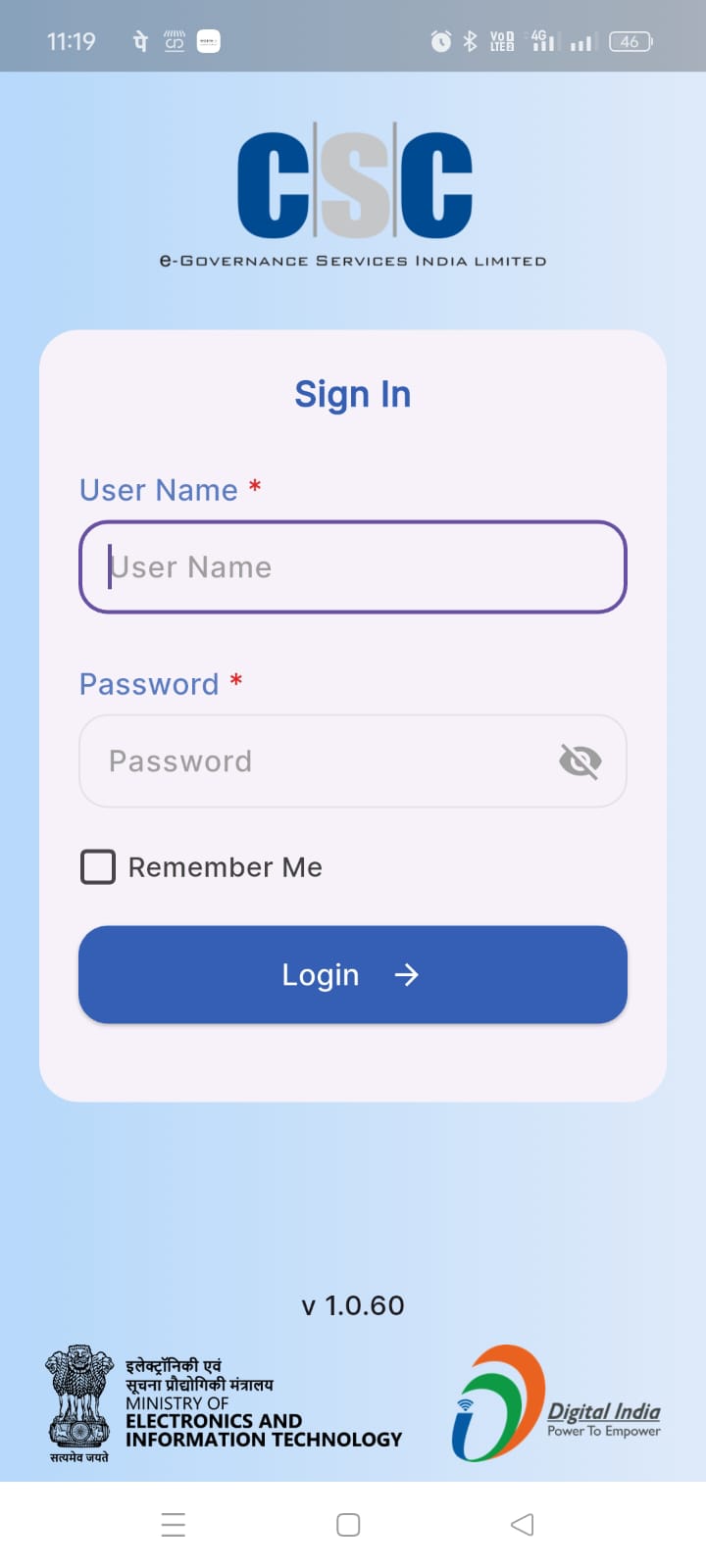Open recent apps from navigation bar
Viewport: 706px width, 1568px height.
tap(174, 1525)
